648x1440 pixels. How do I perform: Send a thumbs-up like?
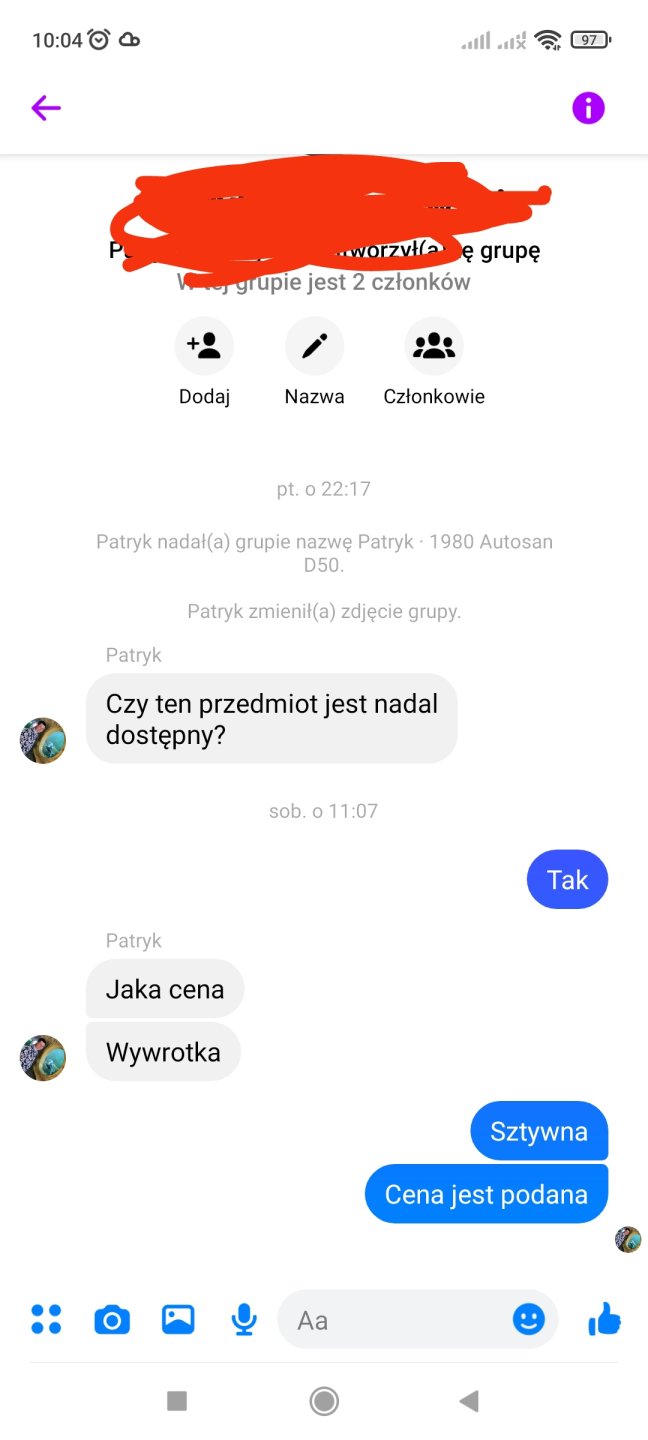click(605, 1320)
